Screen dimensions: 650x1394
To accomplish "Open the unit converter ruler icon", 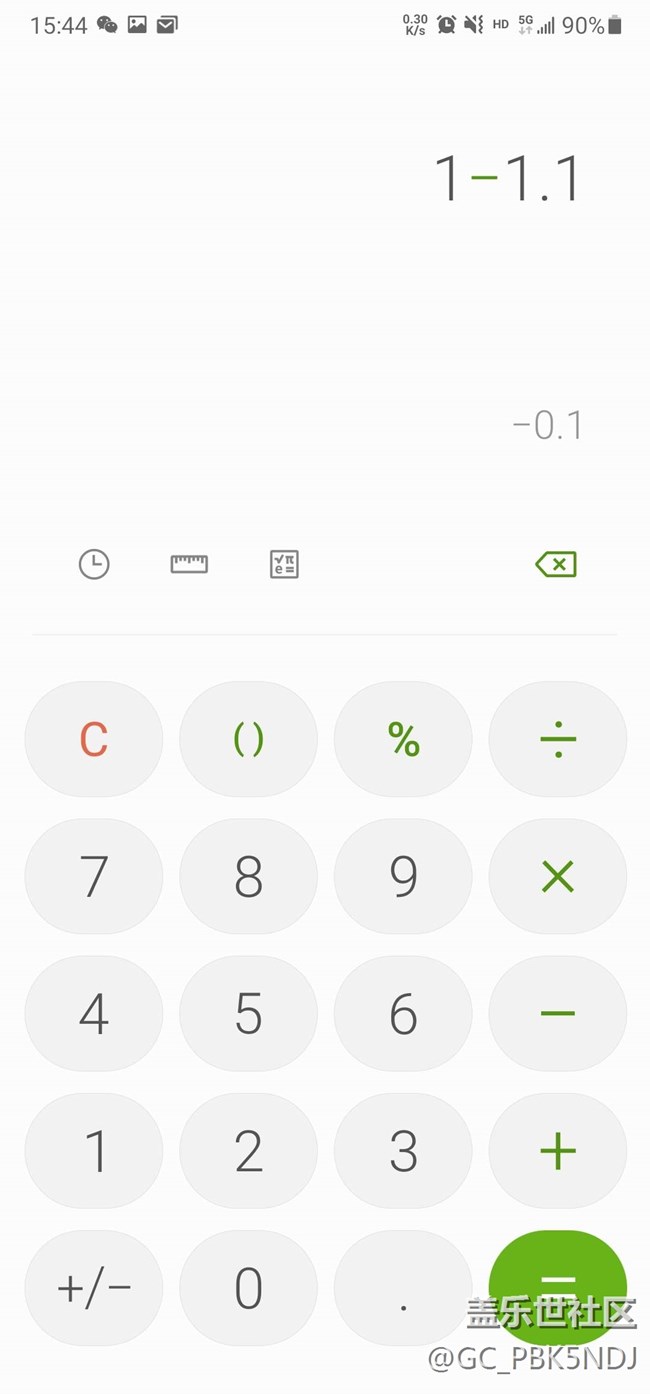I will click(x=189, y=564).
